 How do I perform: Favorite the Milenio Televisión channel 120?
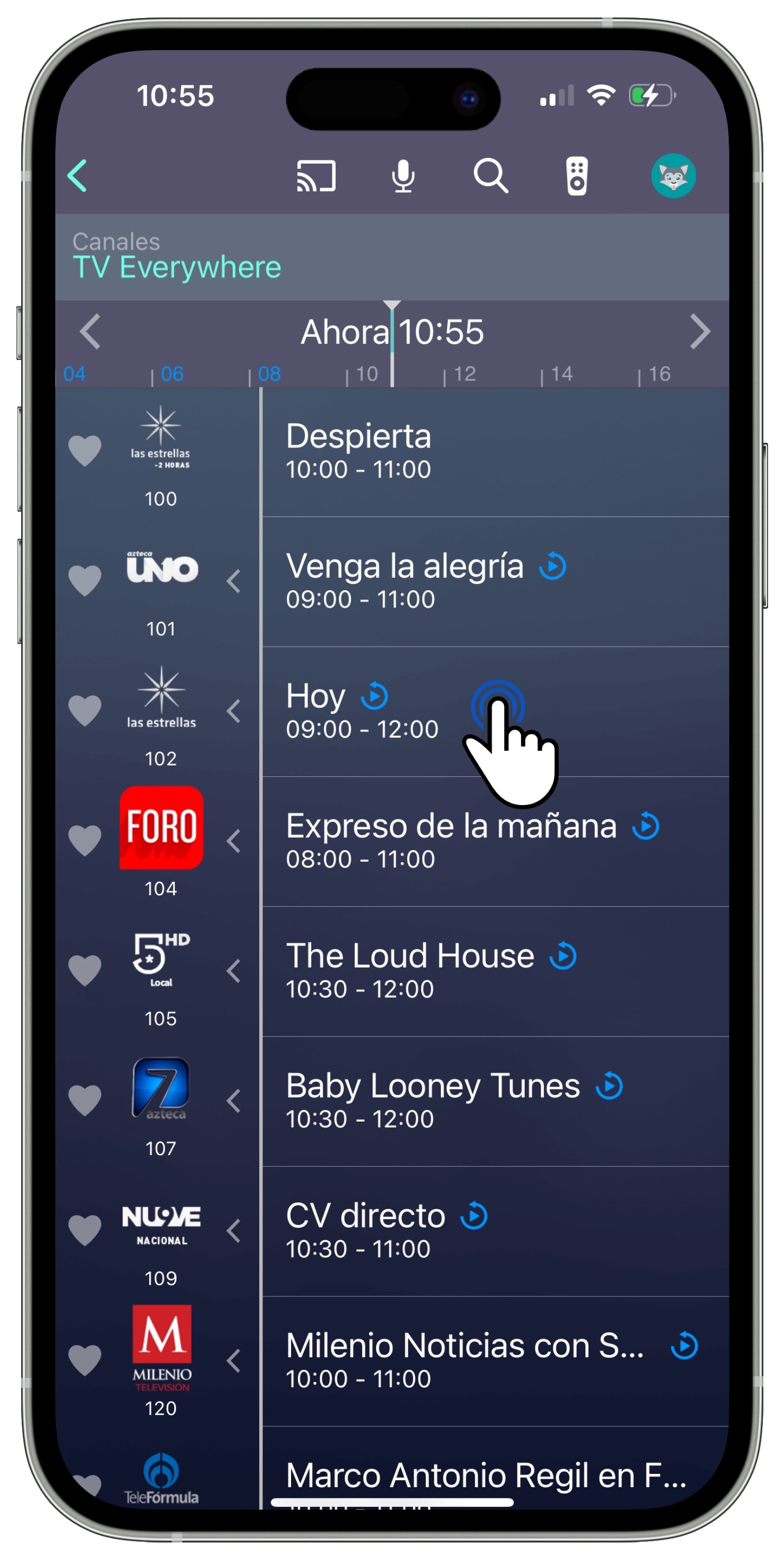coord(85,1360)
